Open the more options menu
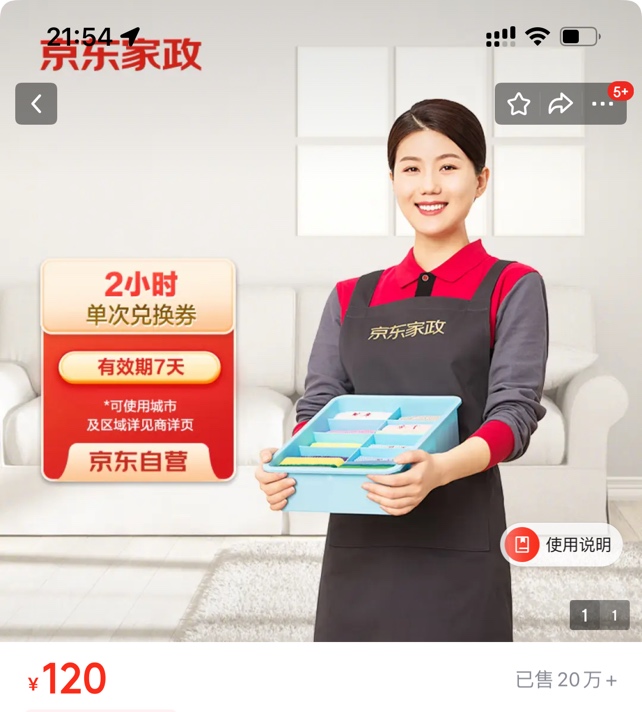 click(x=602, y=104)
